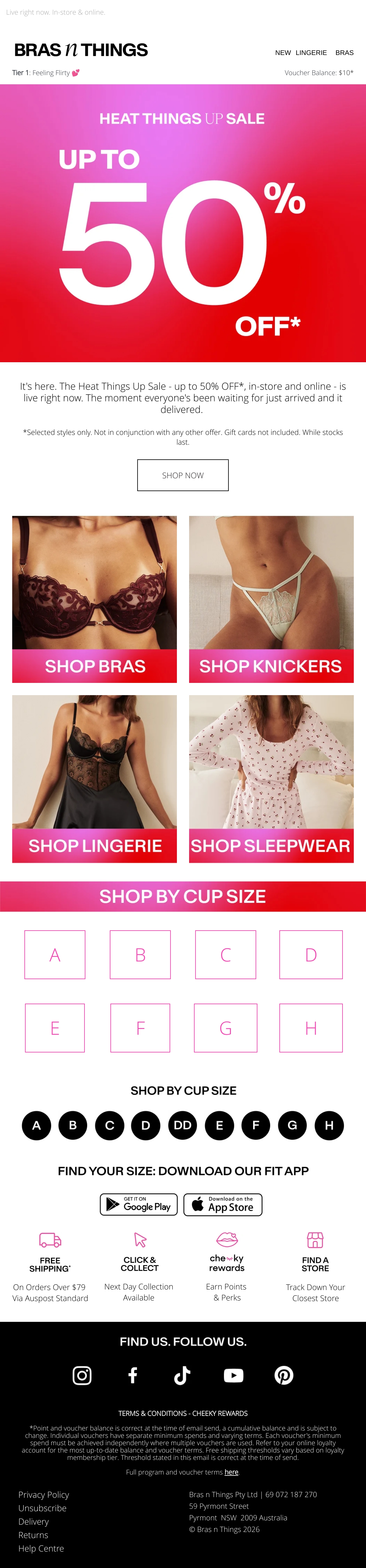Open the Help Centre link
Viewport: 366px width, 1568px height.
(41, 1548)
